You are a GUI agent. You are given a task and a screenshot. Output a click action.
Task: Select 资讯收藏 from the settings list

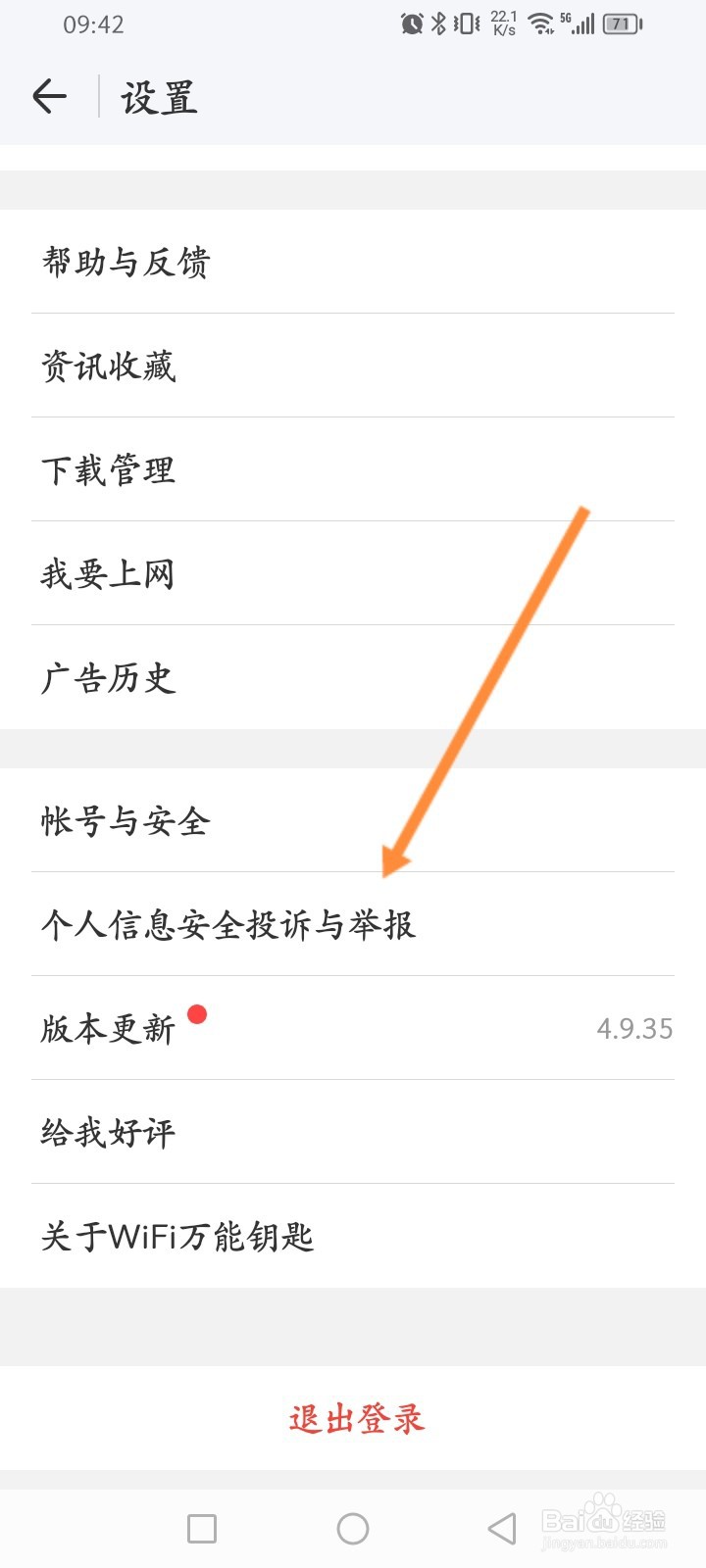[108, 367]
